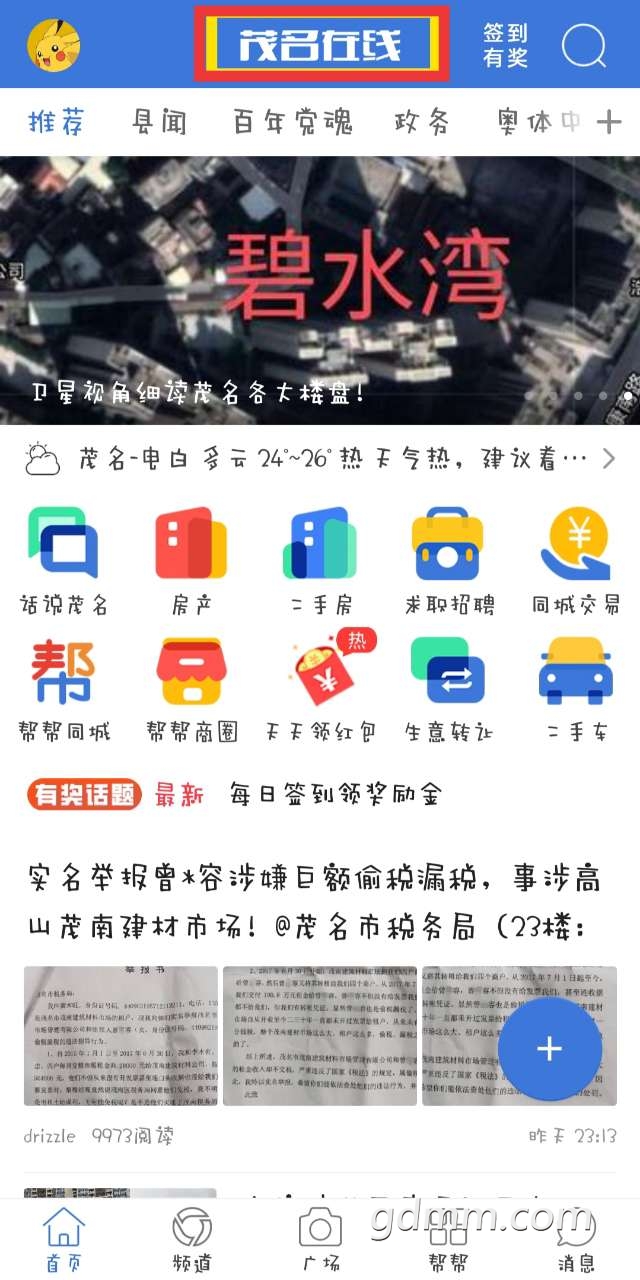This screenshot has width=640, height=1280.
Task: Switch to the 县闻 tab
Action: point(159,123)
